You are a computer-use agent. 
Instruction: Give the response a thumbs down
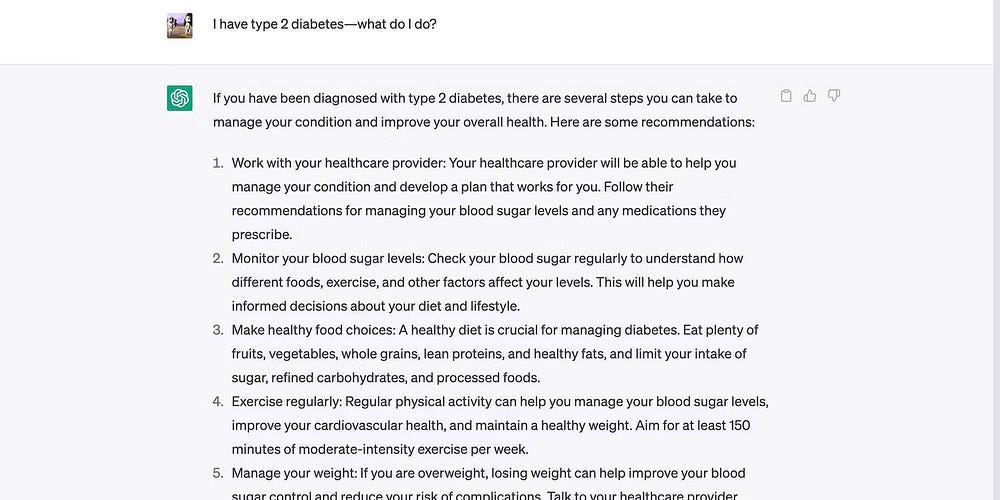pyautogui.click(x=834, y=96)
